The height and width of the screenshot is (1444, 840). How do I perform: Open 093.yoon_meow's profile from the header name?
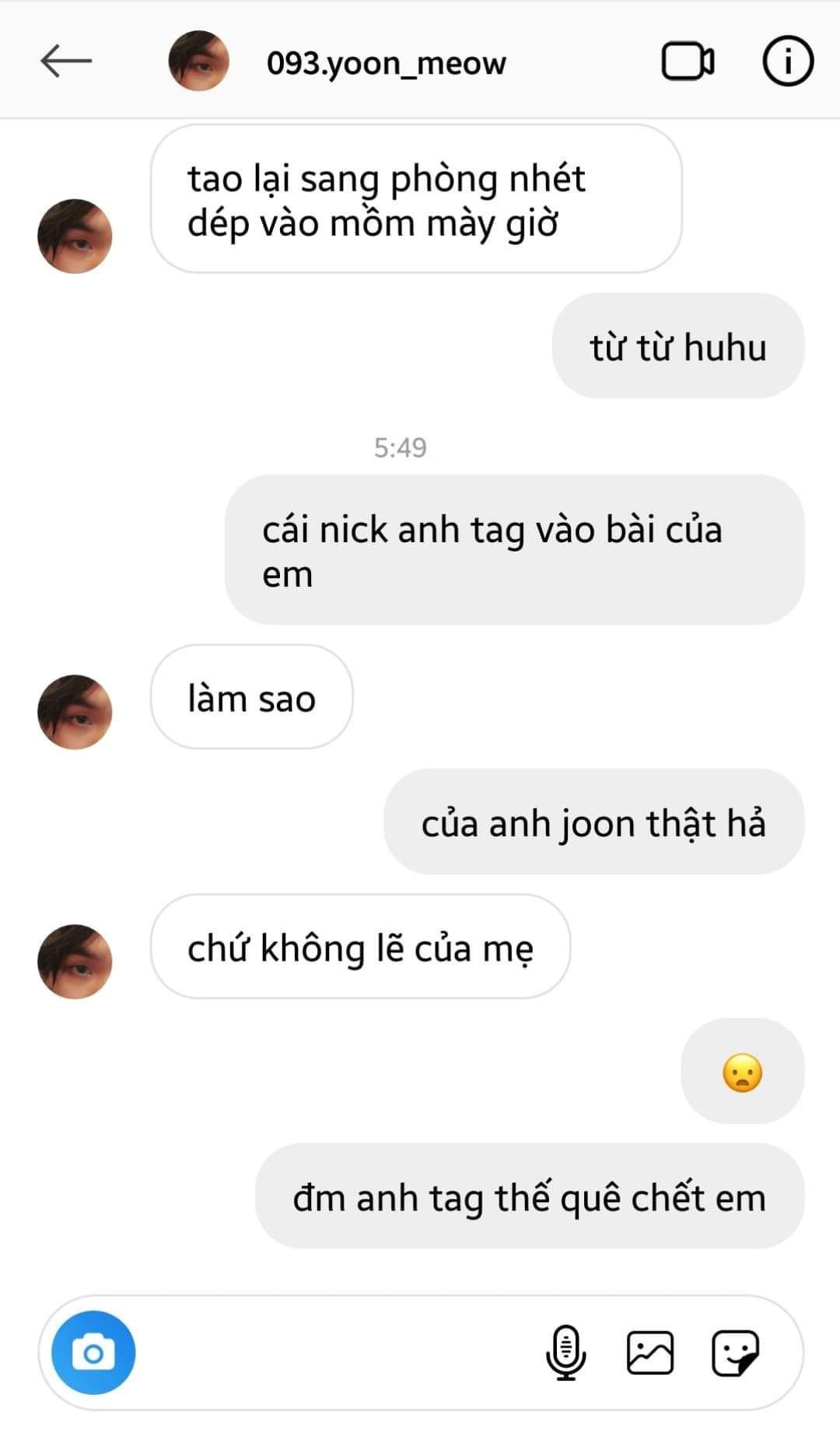(386, 63)
